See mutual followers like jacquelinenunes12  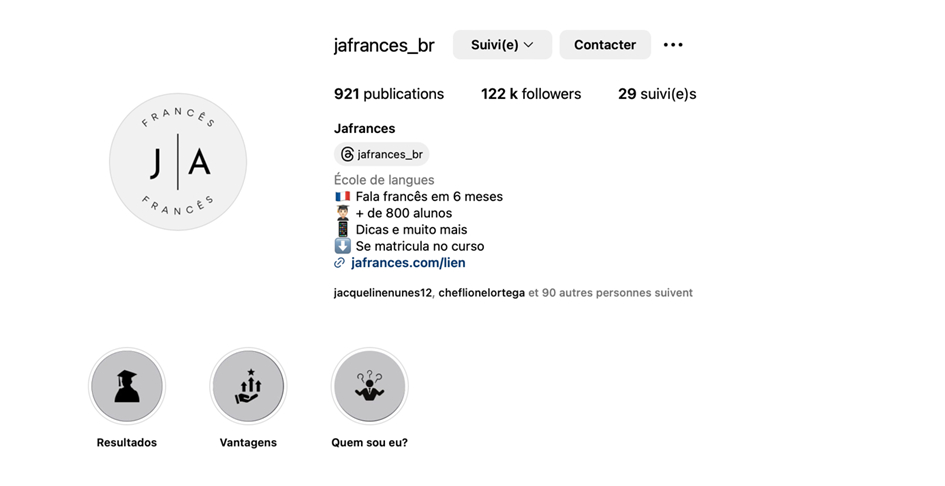(x=383, y=293)
